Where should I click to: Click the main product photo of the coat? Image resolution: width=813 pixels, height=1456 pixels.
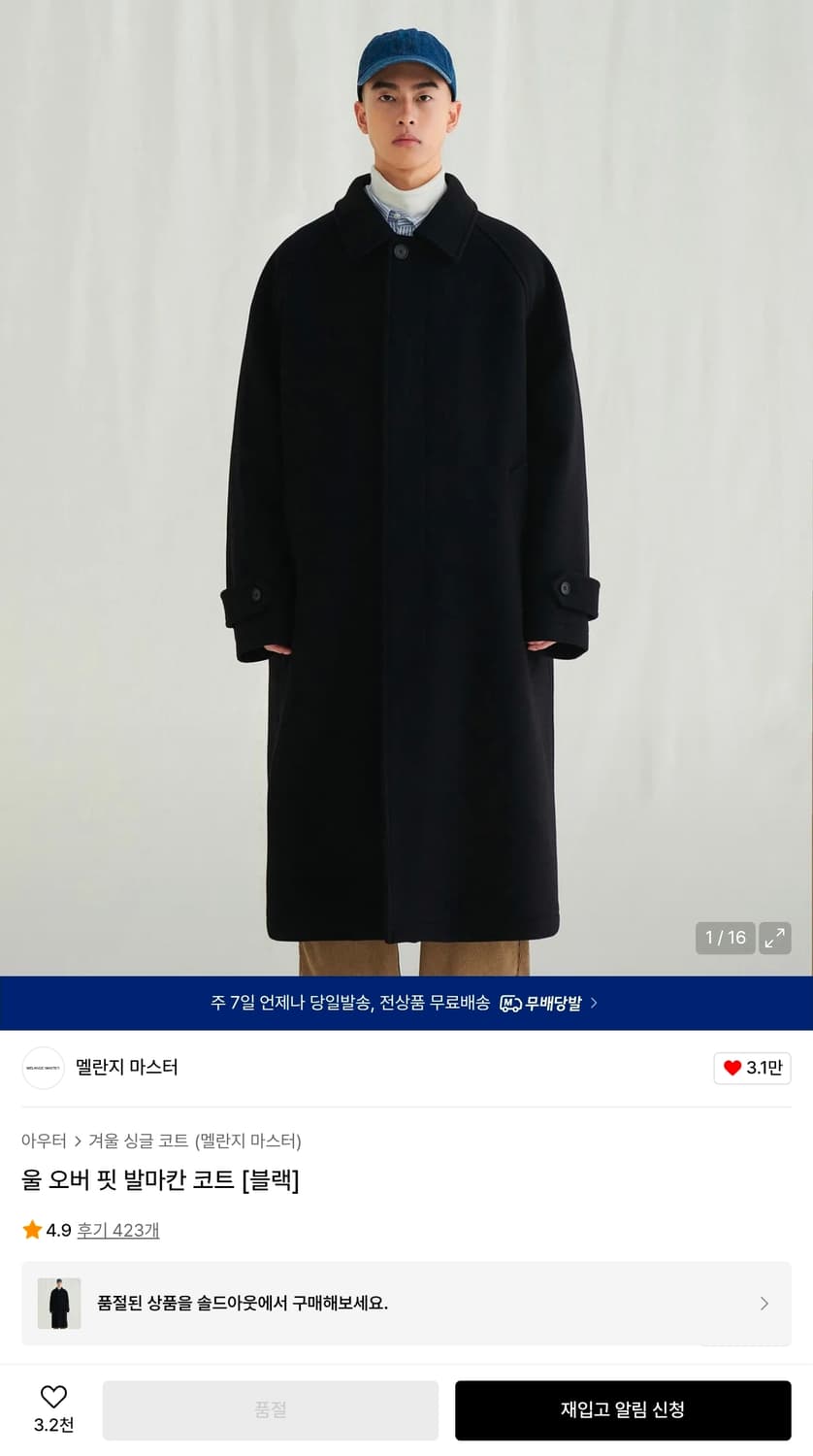[406, 485]
